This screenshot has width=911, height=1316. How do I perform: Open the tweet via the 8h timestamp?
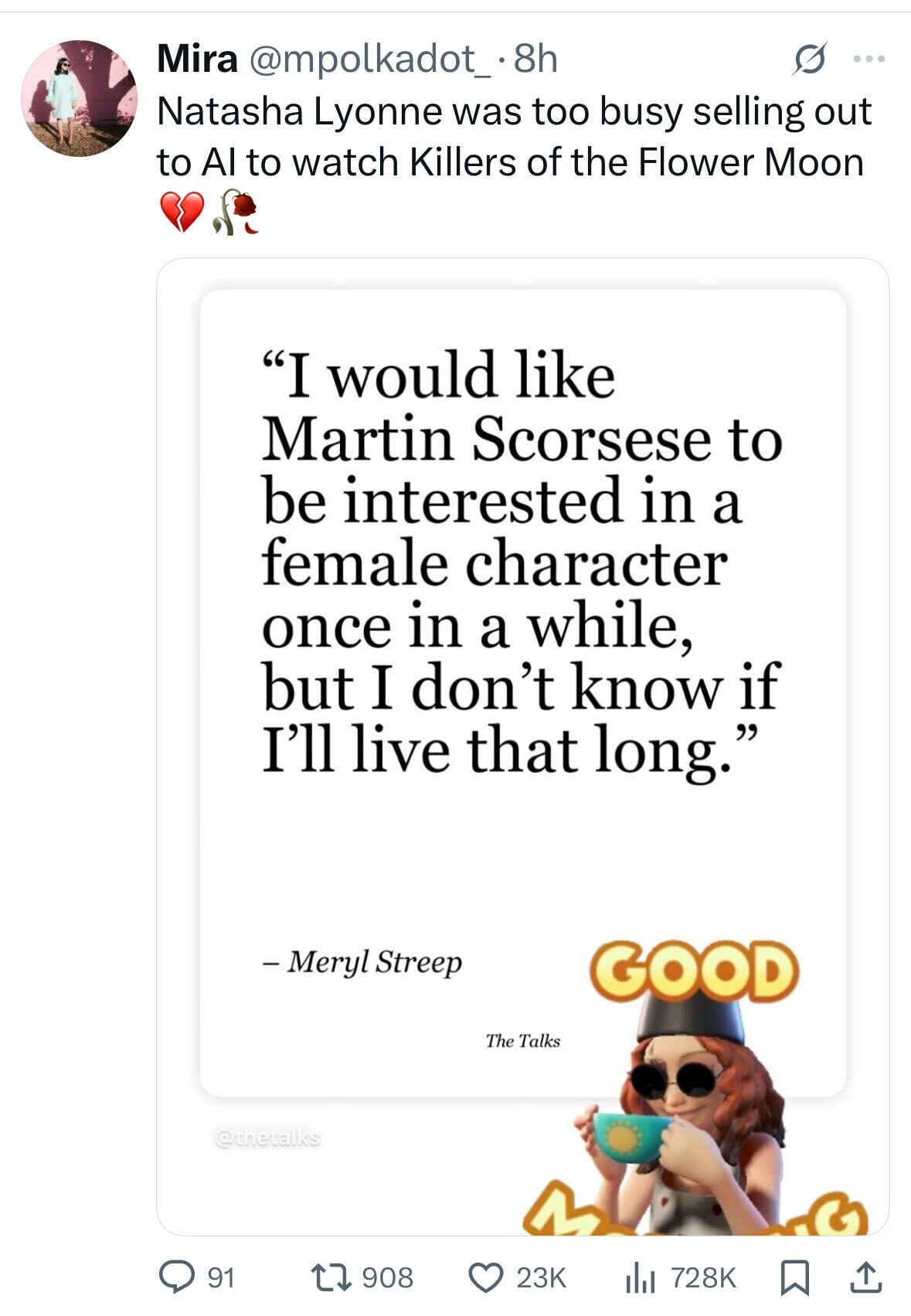[535, 56]
